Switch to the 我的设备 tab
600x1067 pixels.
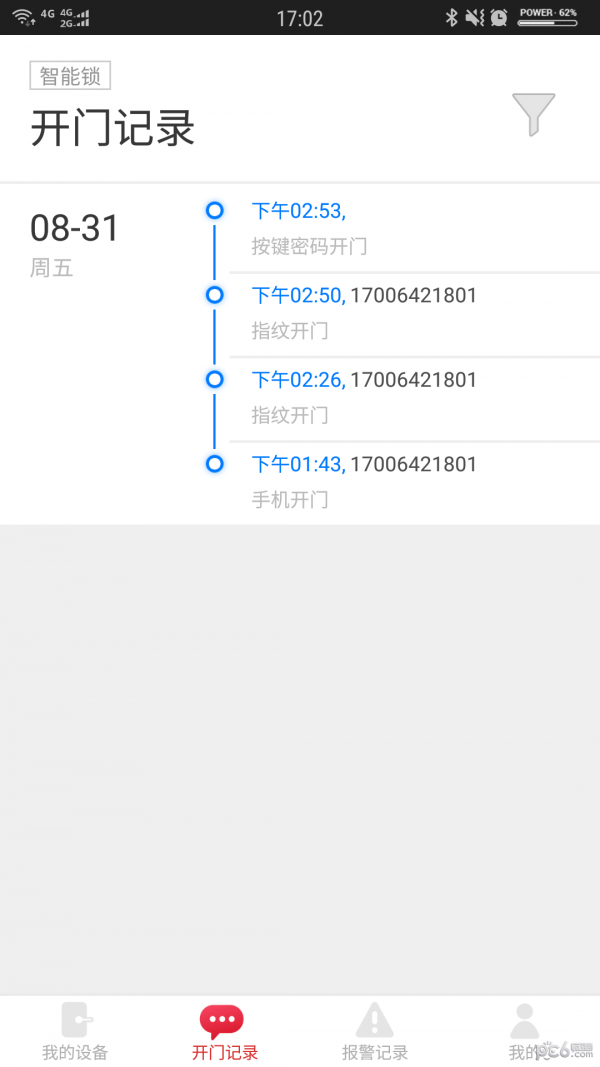coord(75,1031)
